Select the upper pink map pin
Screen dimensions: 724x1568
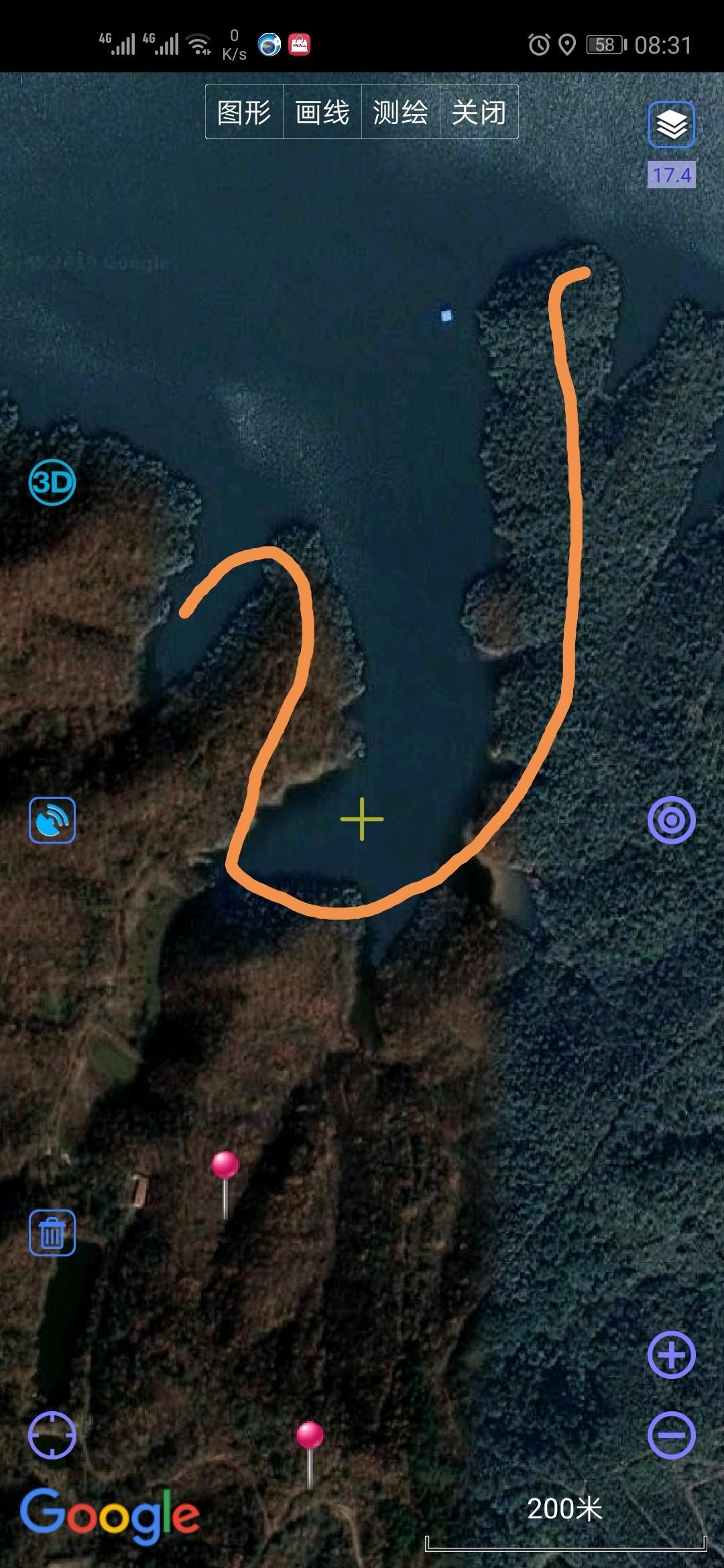225,1167
